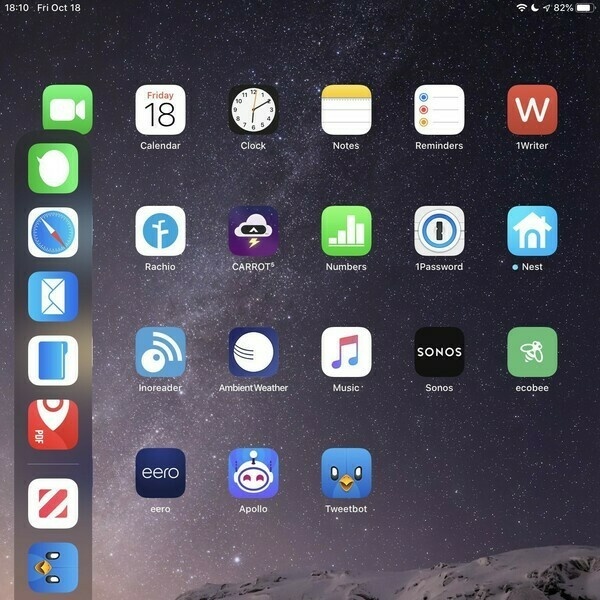Launch 1Writer
The height and width of the screenshot is (600, 600).
(x=532, y=110)
